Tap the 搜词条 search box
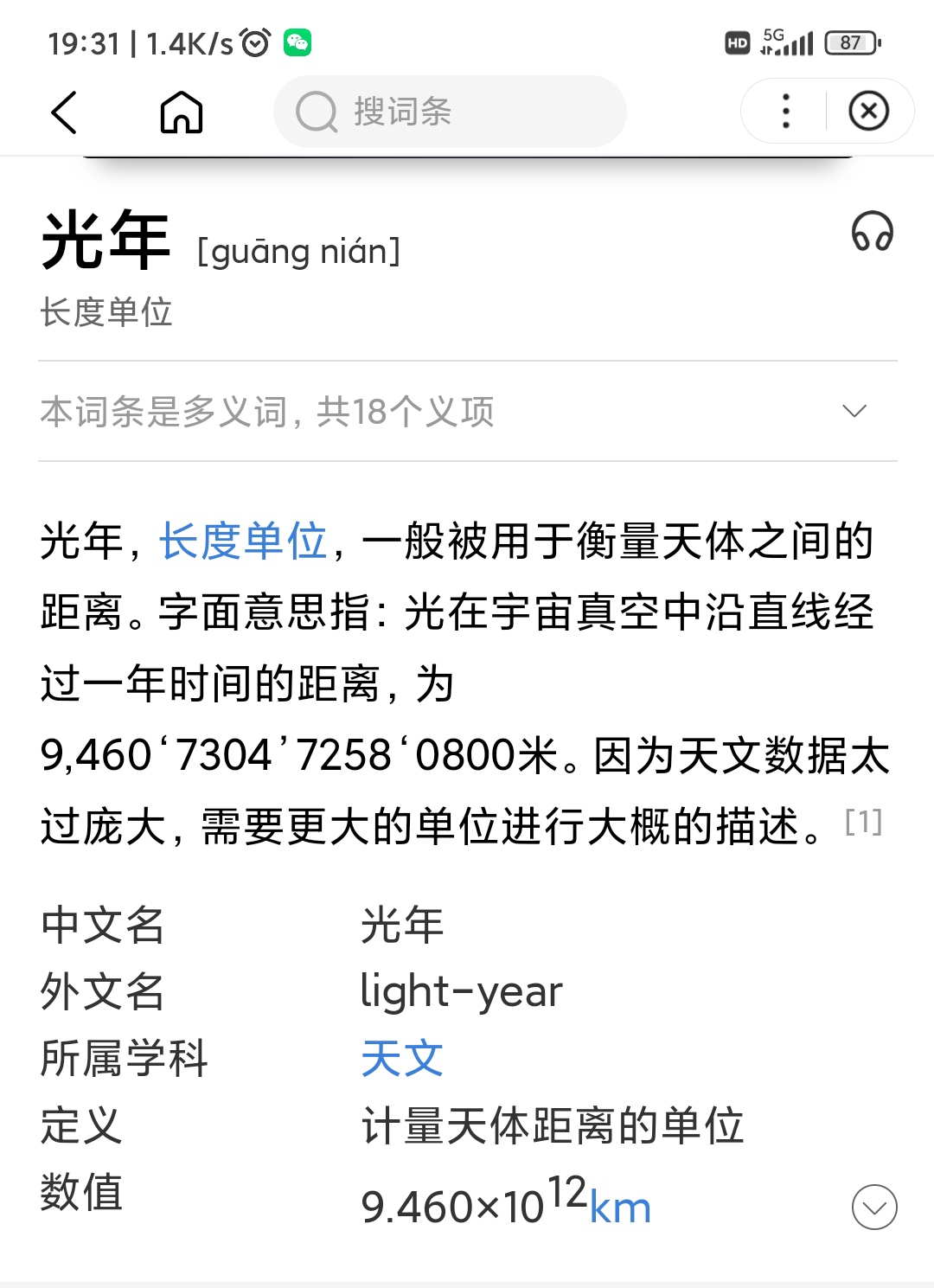The image size is (934, 1288). coord(450,112)
